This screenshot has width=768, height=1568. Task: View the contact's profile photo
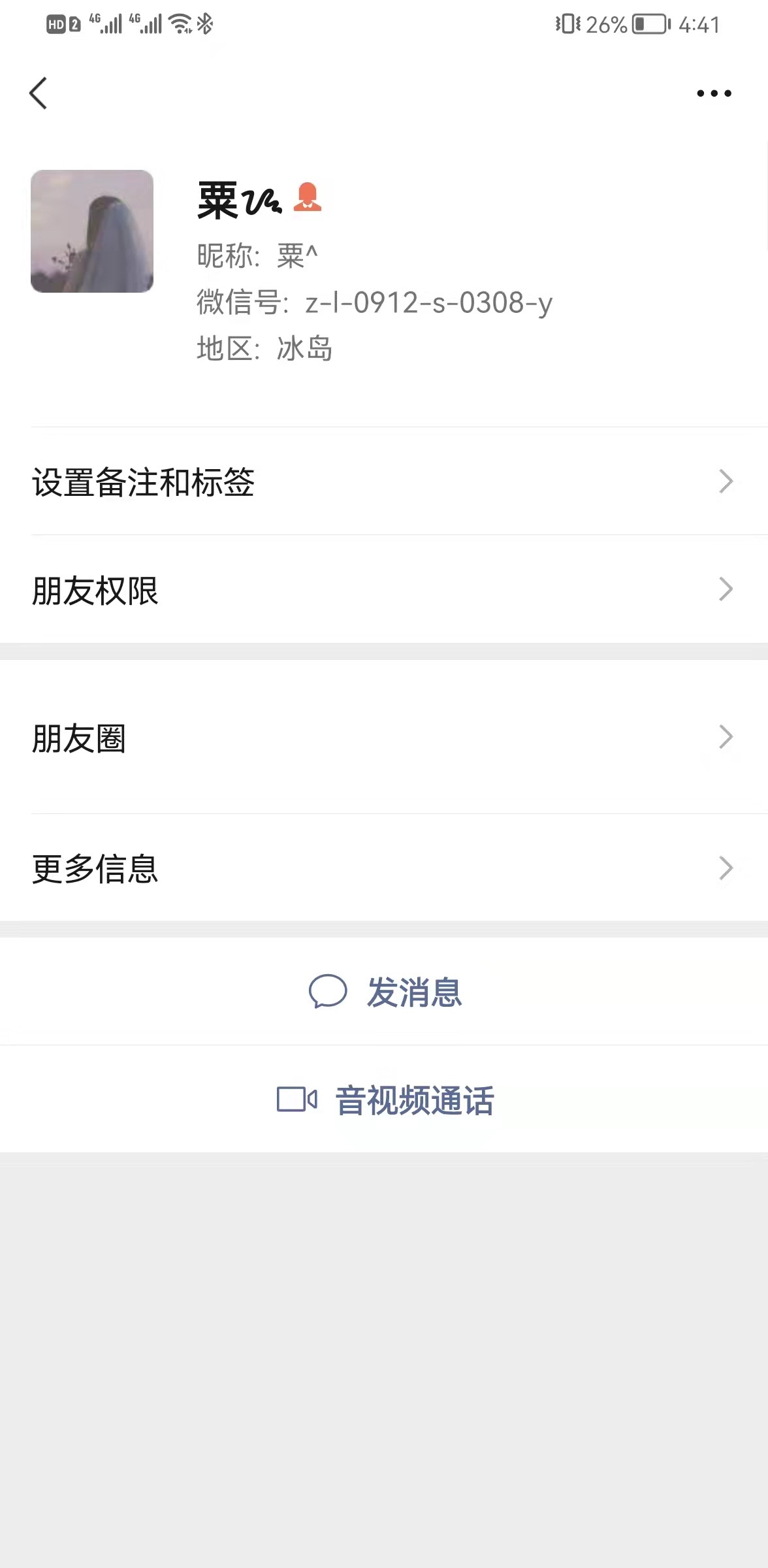[92, 231]
